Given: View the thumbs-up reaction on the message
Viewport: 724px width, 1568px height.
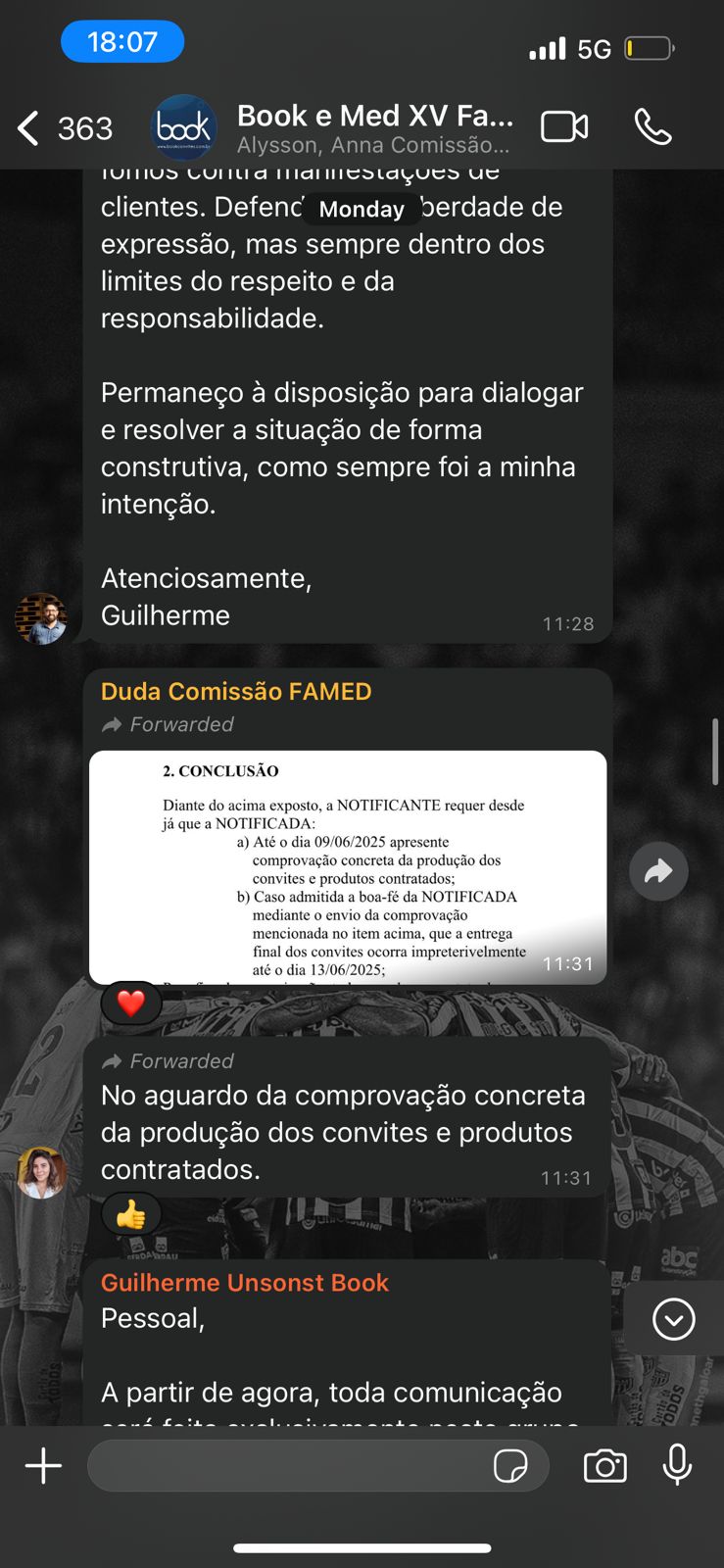Looking at the screenshot, I should pos(131,1215).
